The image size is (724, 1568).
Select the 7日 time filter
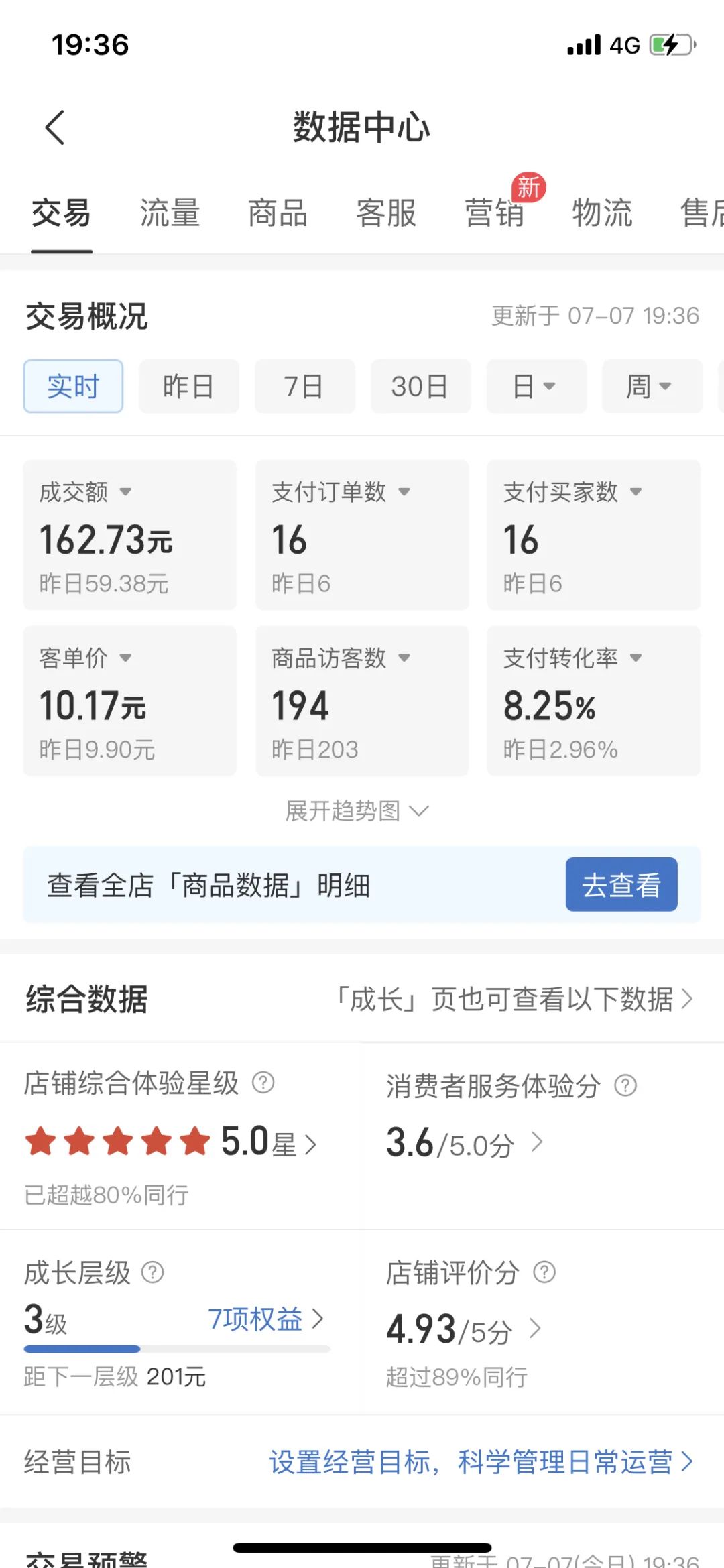(305, 386)
